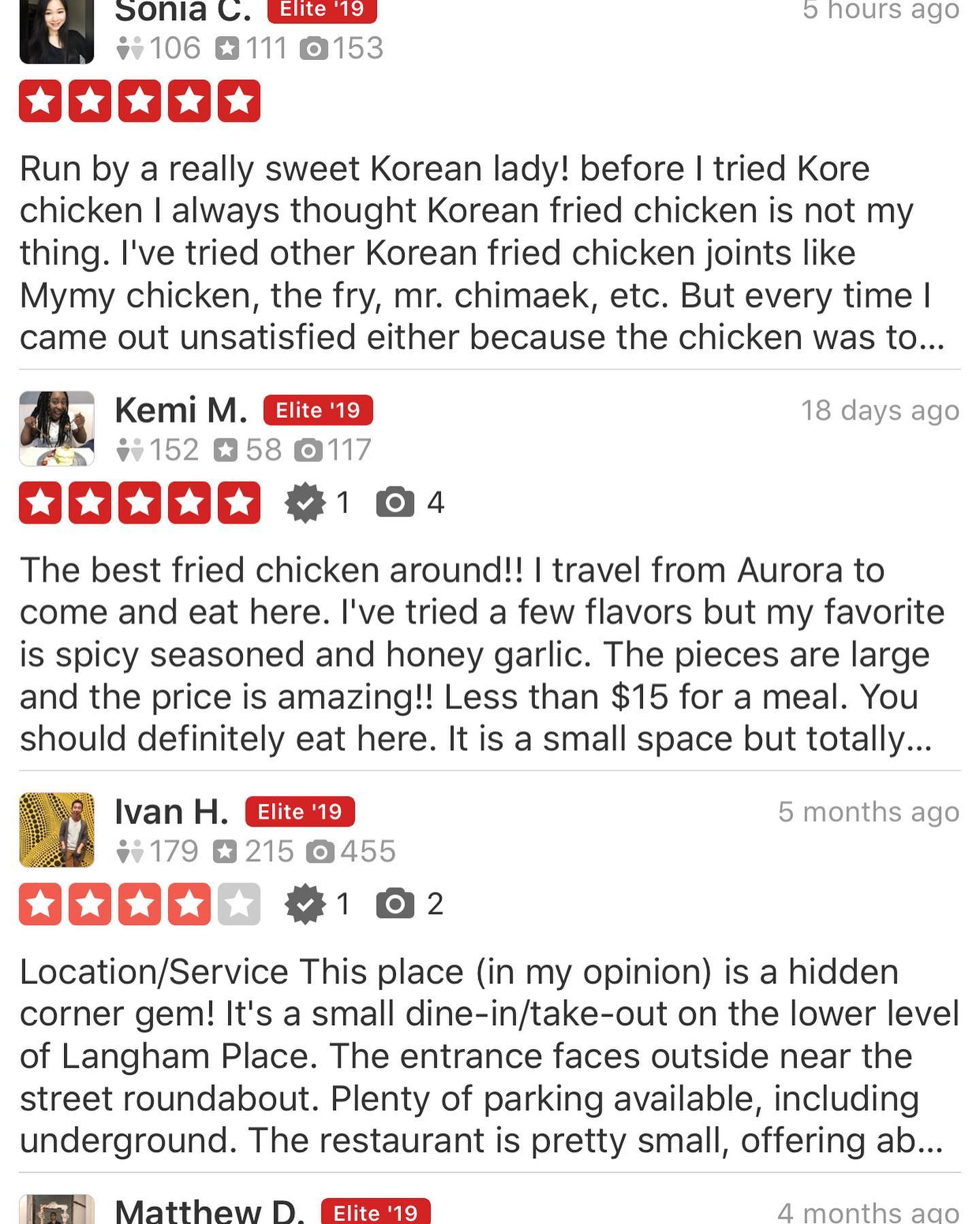The image size is (980, 1224).
Task: View photos attached to Ivan H.'s review
Action: [410, 904]
